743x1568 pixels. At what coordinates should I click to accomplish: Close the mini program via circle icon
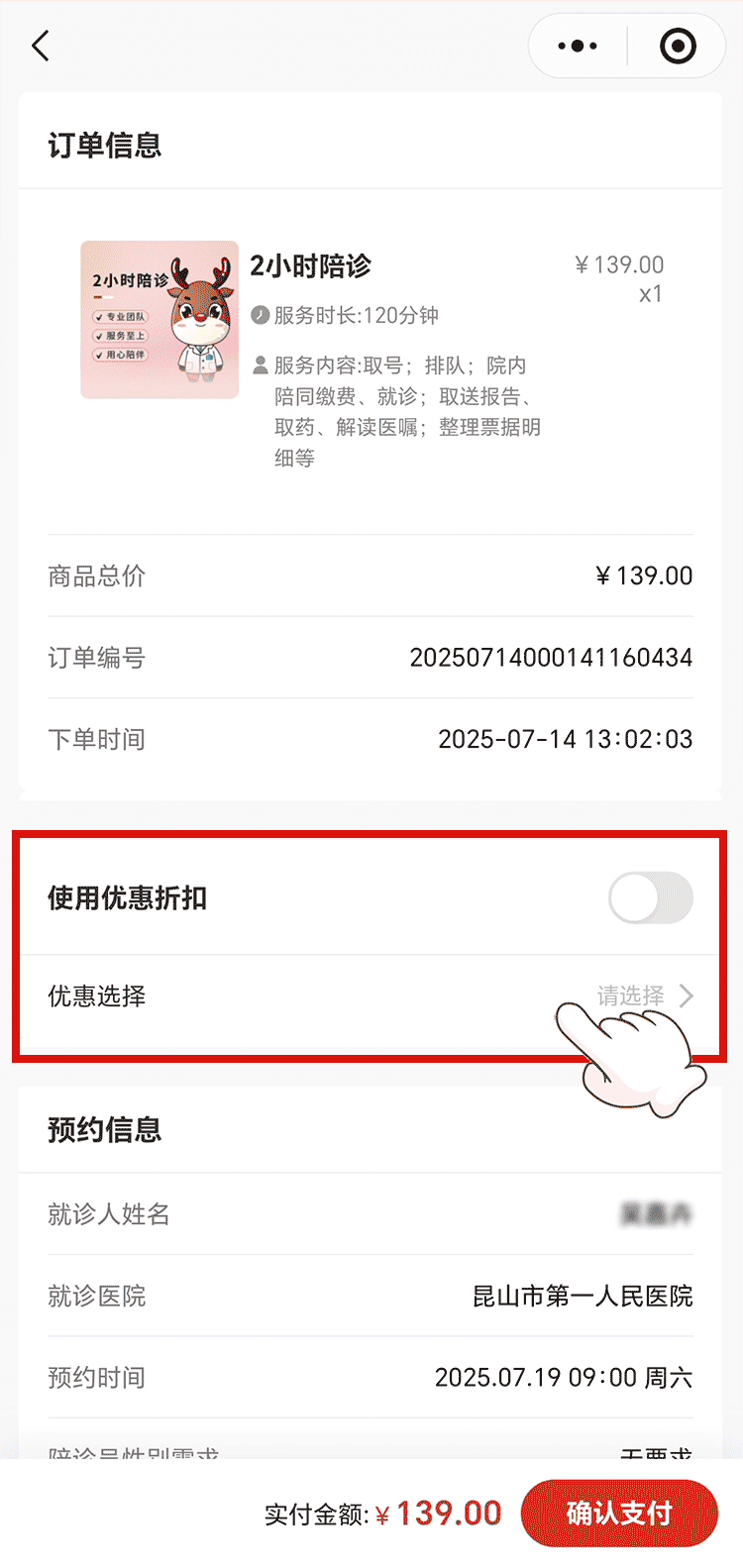(678, 46)
